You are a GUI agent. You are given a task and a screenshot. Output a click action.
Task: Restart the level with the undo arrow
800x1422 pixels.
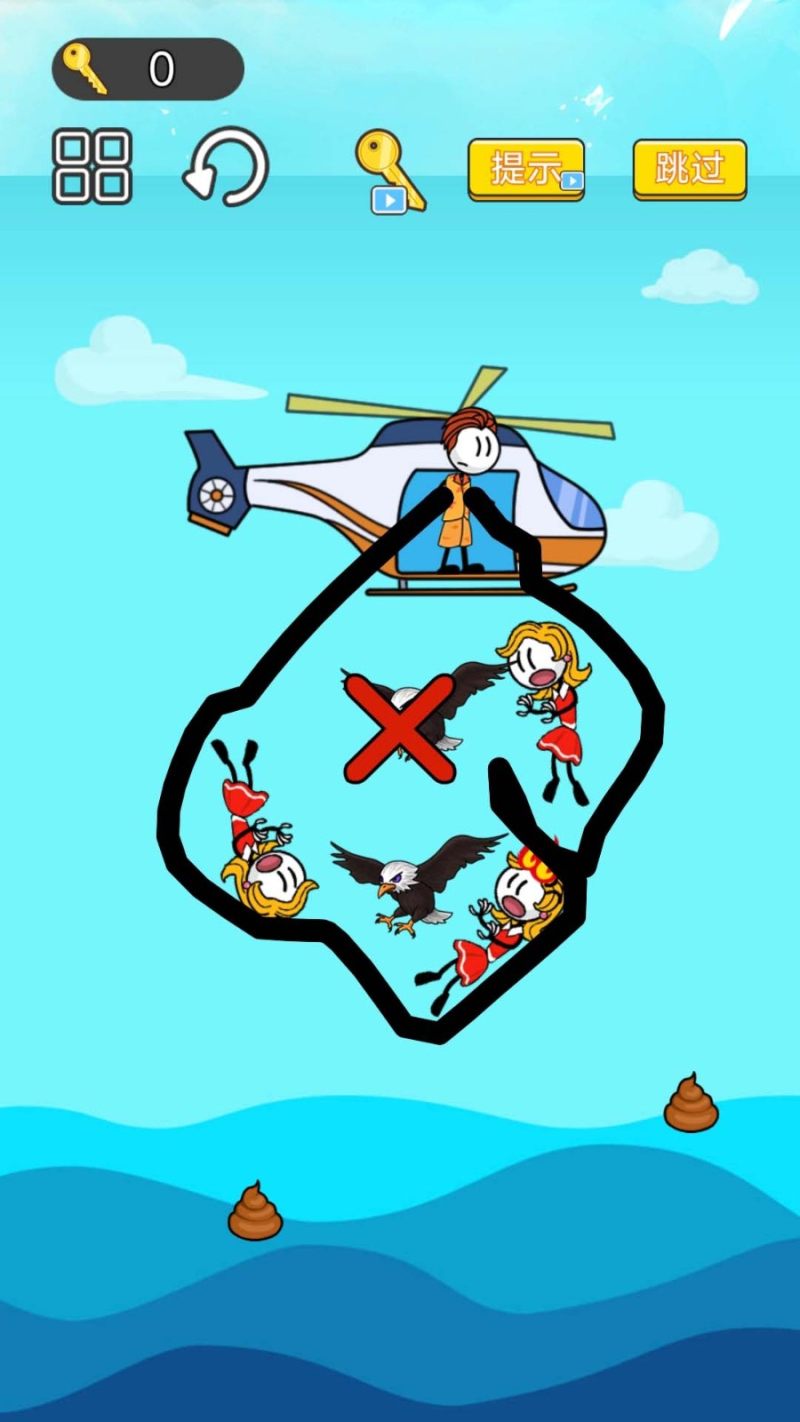coord(227,167)
